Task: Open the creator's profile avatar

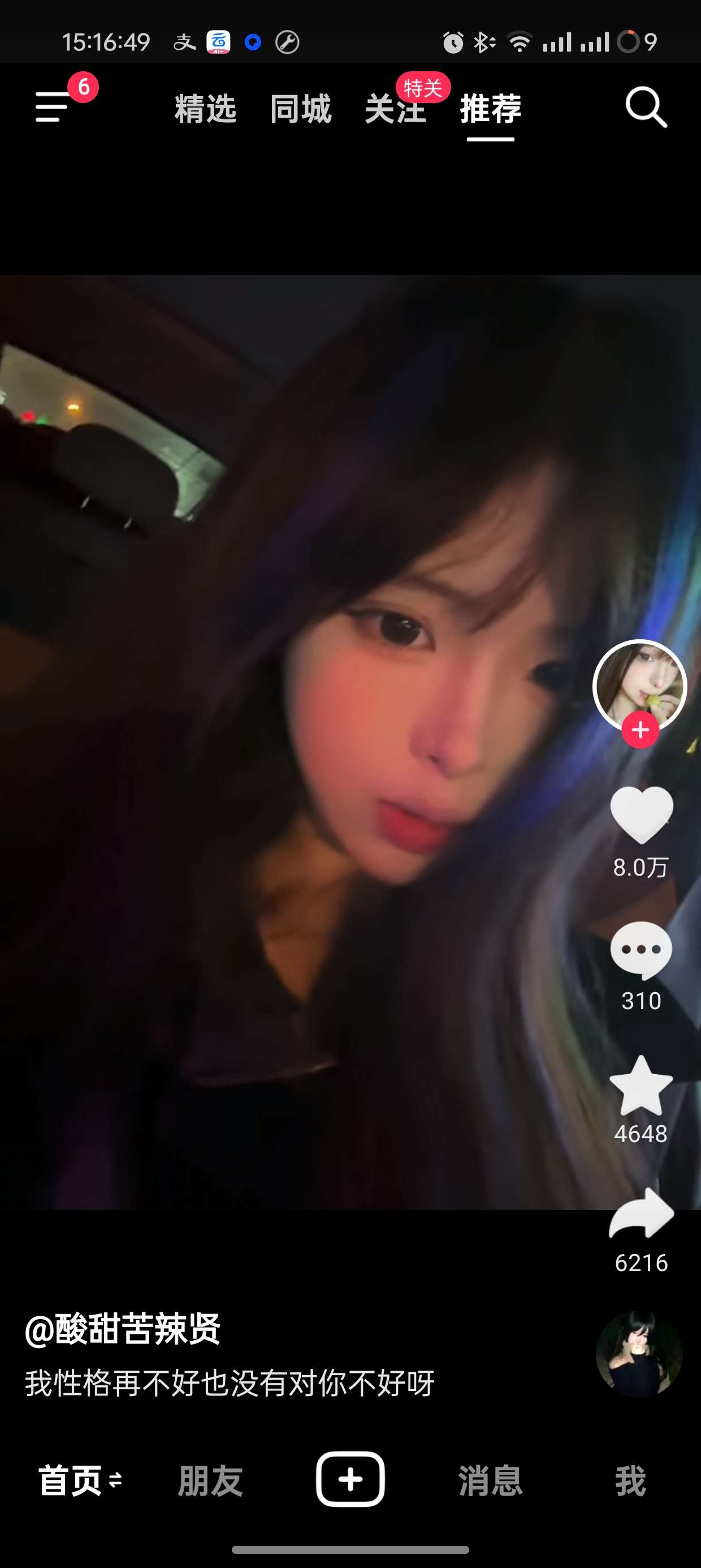Action: 639,686
